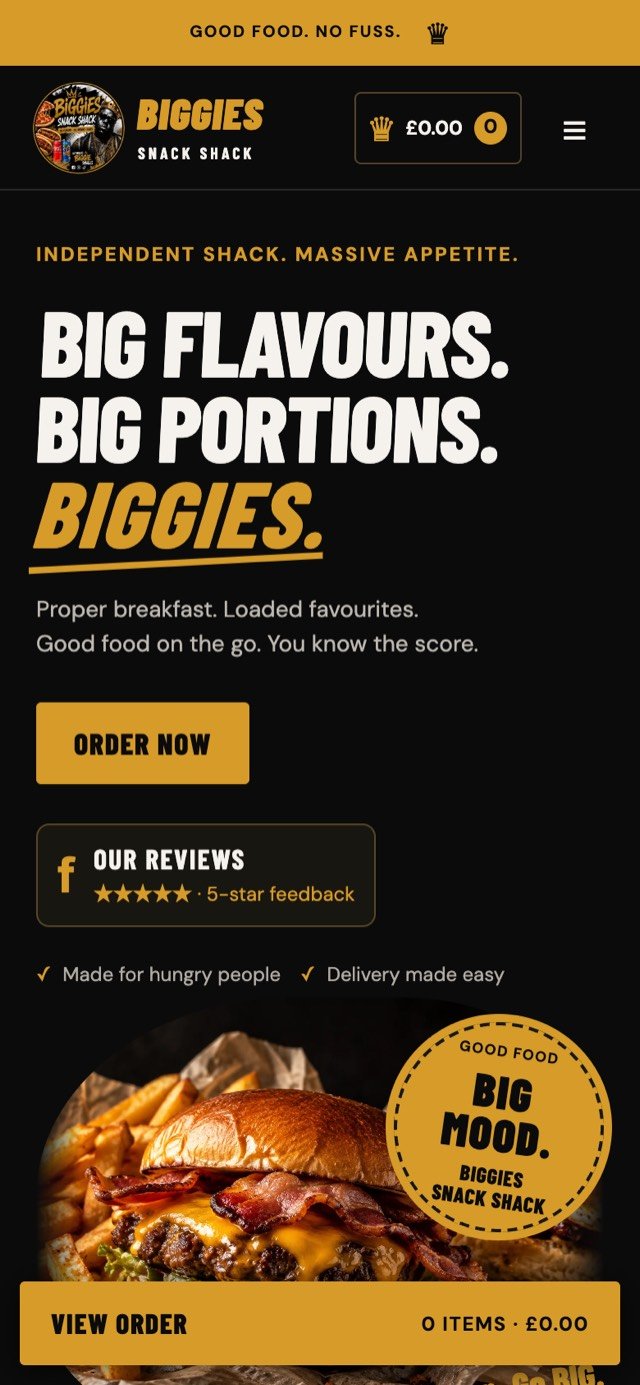Tap the View Order bar
This screenshot has width=640, height=1385.
pyautogui.click(x=320, y=1323)
